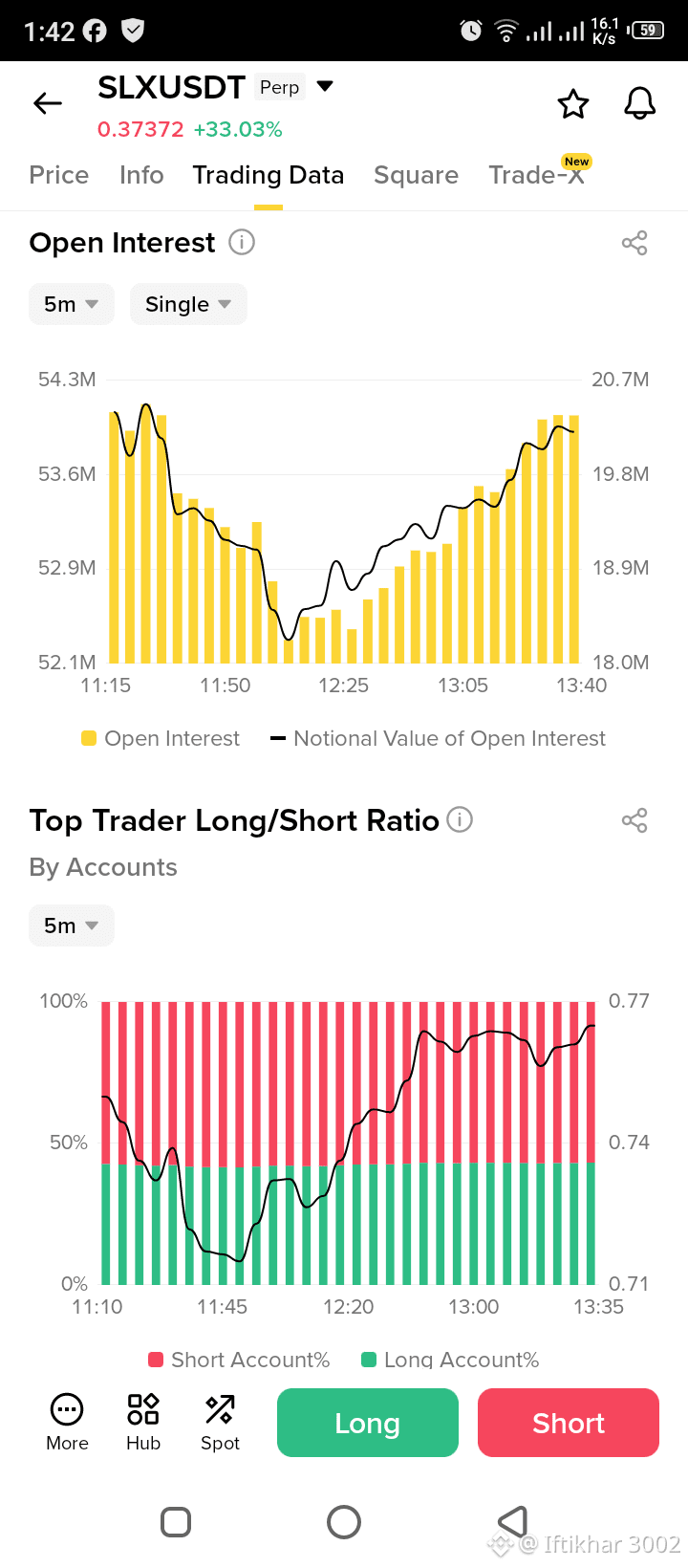Viewport: 688px width, 1568px height.
Task: Open the More menu
Action: (x=67, y=1422)
